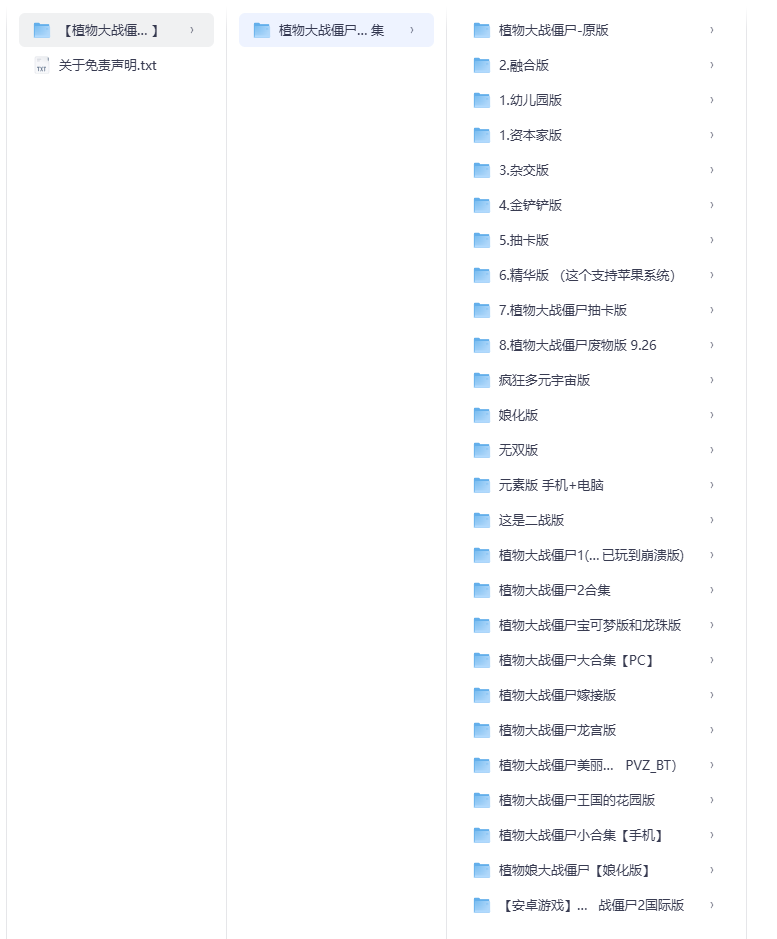Open the 2.融合版 folder
The width and height of the screenshot is (777, 939).
pos(524,65)
